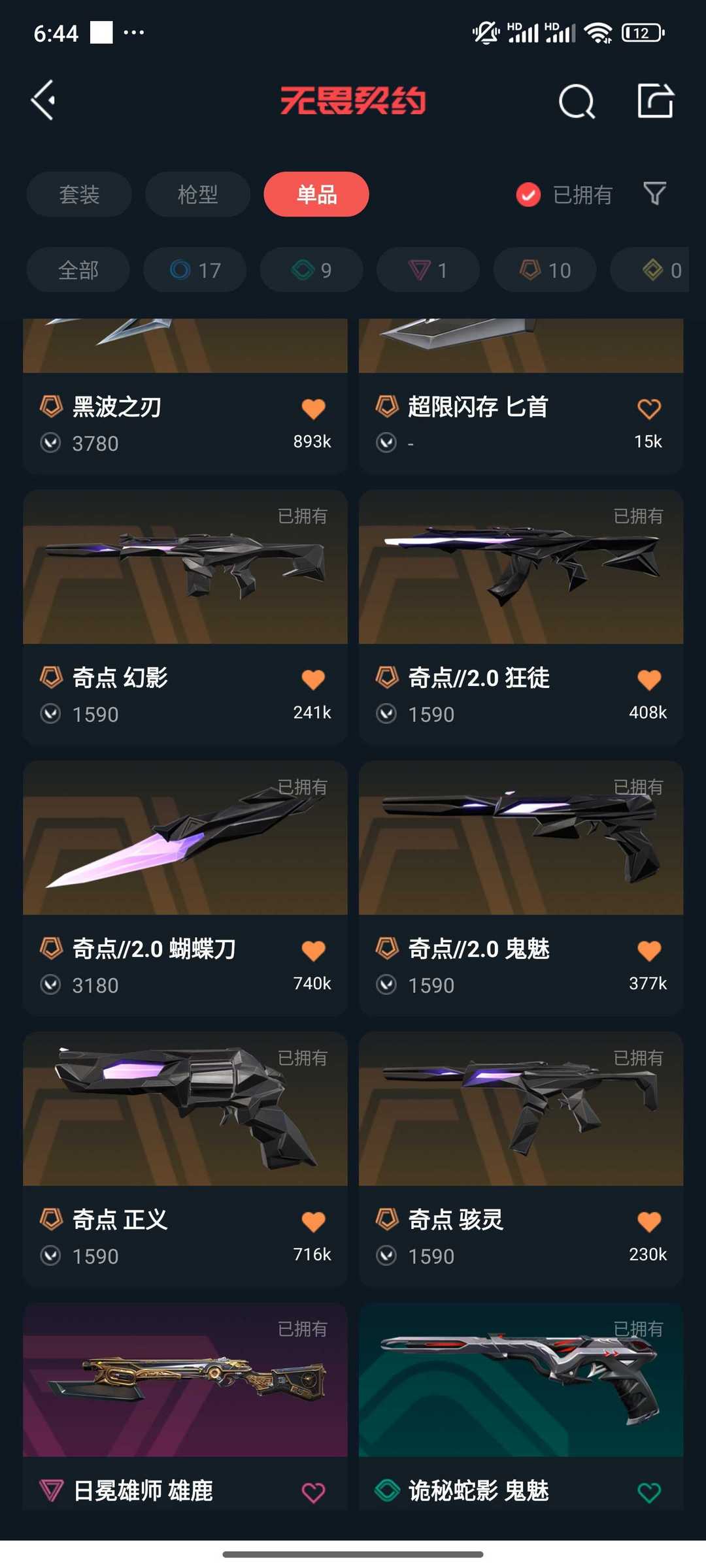Filter by the blue tier chip with 17
The width and height of the screenshot is (706, 1568).
pos(195,270)
